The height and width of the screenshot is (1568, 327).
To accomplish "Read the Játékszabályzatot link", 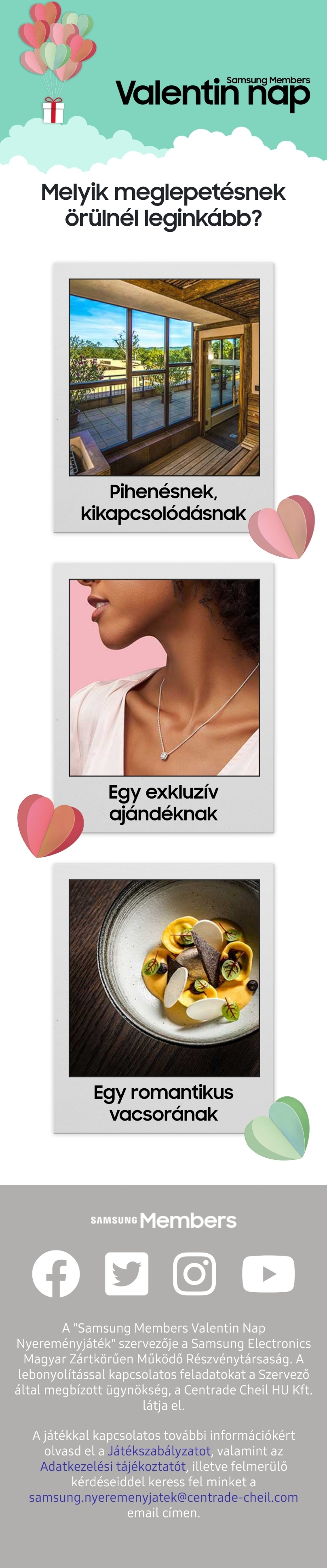I will [159, 1451].
